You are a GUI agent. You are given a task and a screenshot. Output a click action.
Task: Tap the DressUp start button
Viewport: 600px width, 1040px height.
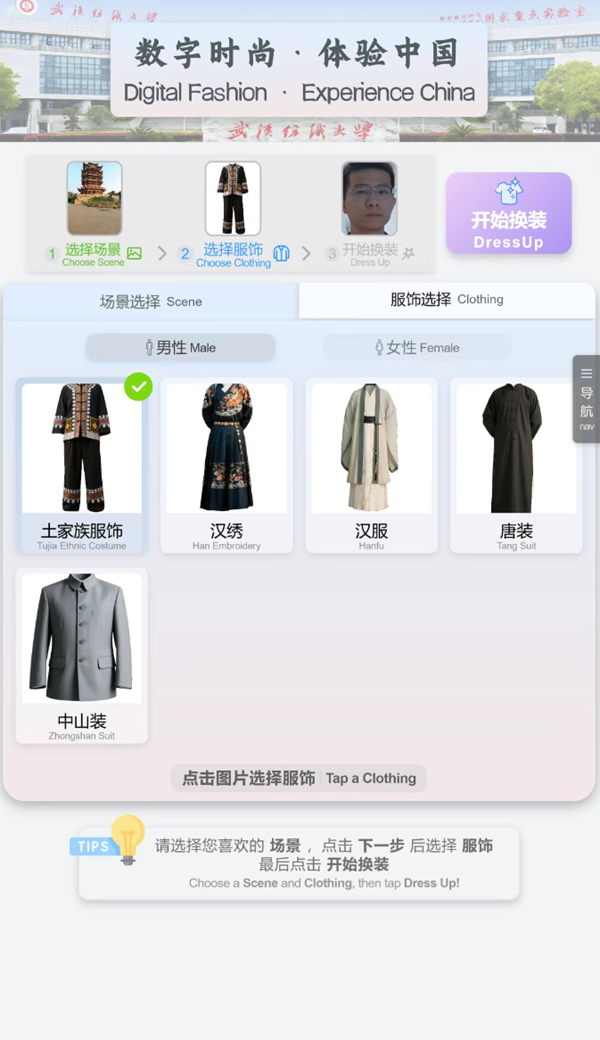pos(508,213)
